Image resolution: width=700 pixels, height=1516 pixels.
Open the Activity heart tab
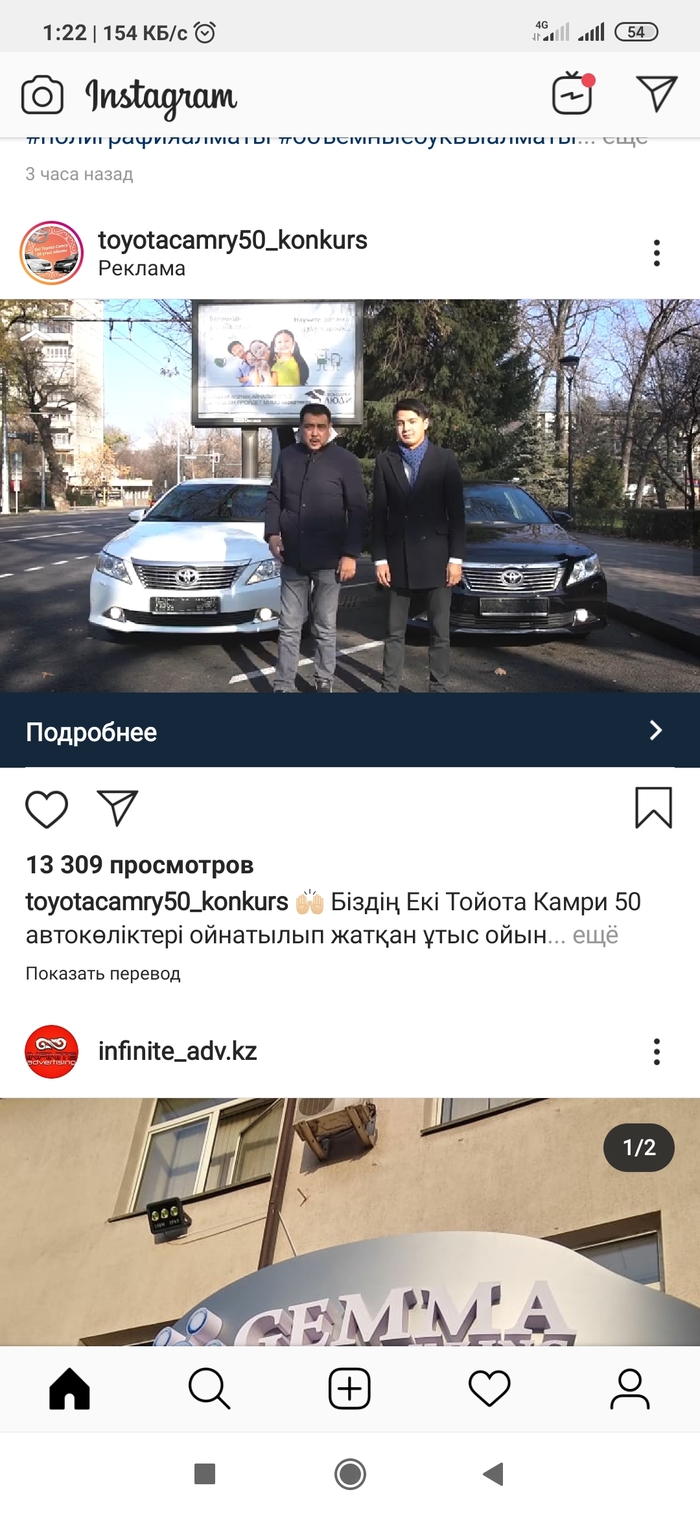pyautogui.click(x=489, y=1389)
